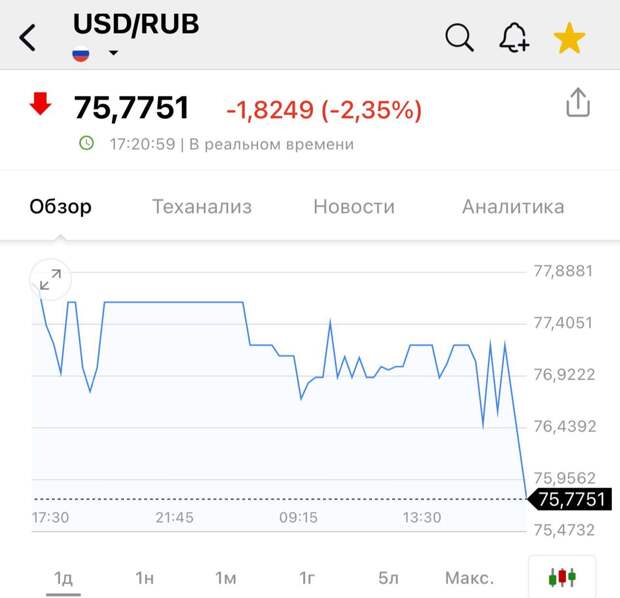Select the 1д chart range

pyautogui.click(x=64, y=578)
